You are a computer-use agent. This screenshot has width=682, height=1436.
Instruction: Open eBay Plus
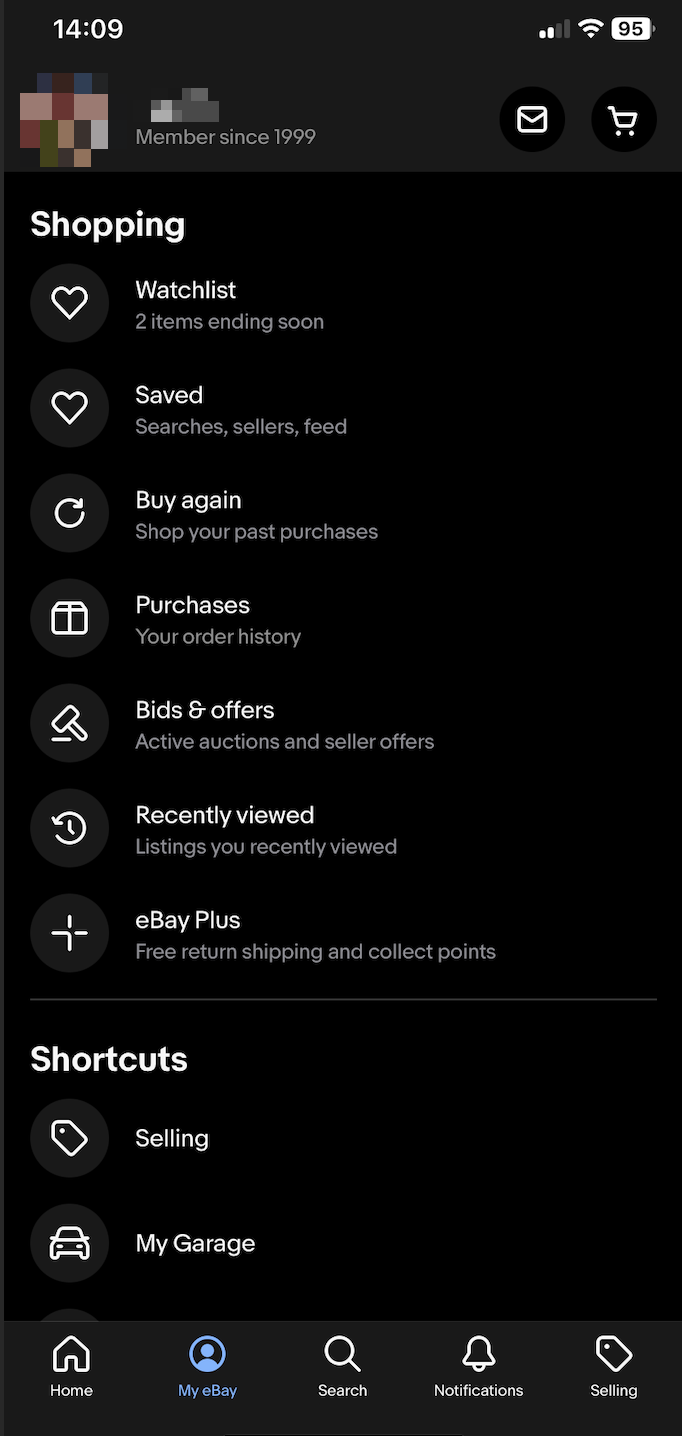pyautogui.click(x=315, y=934)
